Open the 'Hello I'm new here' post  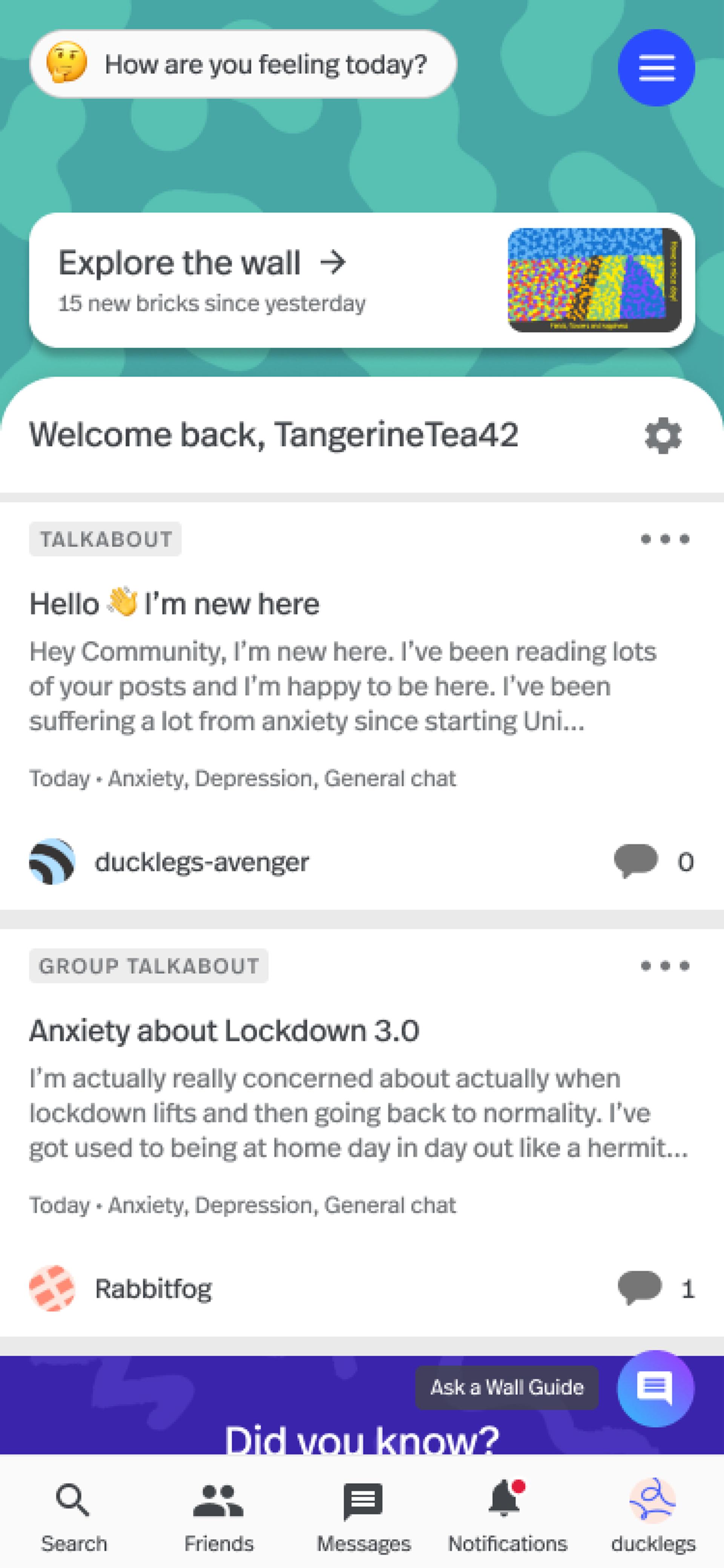click(x=174, y=604)
